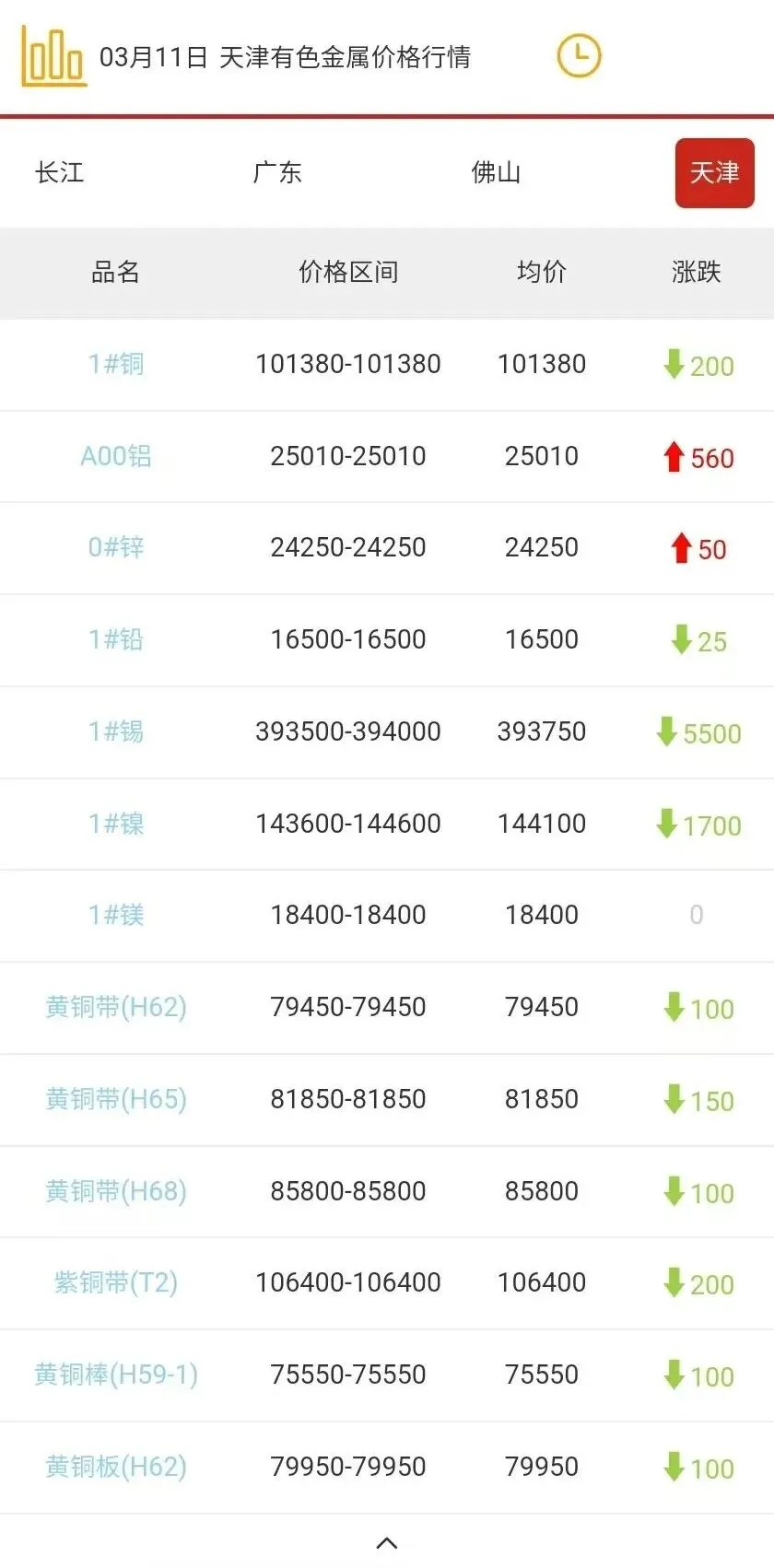Open the 1#铅 price details
774x1568 pixels.
[116, 639]
